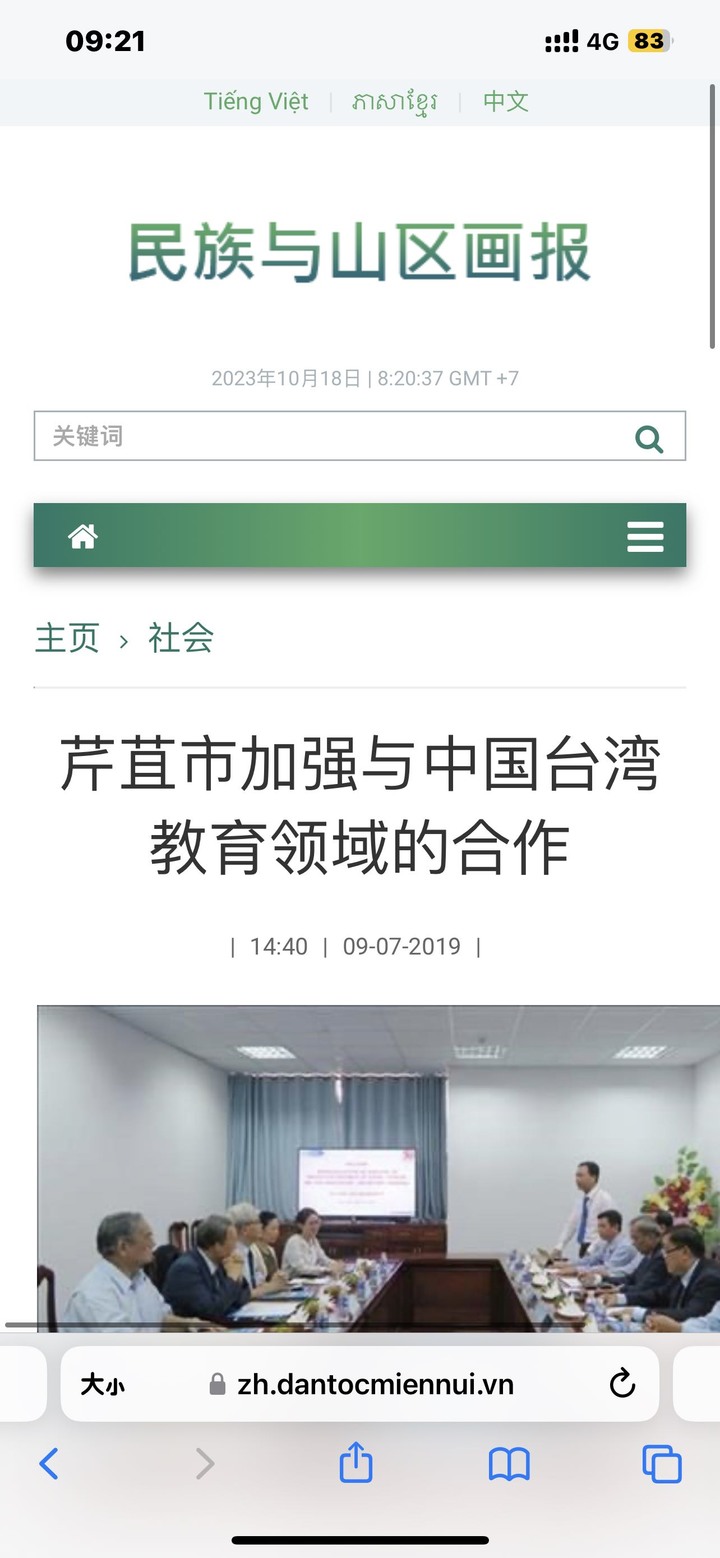Open the 大小 page settings button

click(x=103, y=1384)
